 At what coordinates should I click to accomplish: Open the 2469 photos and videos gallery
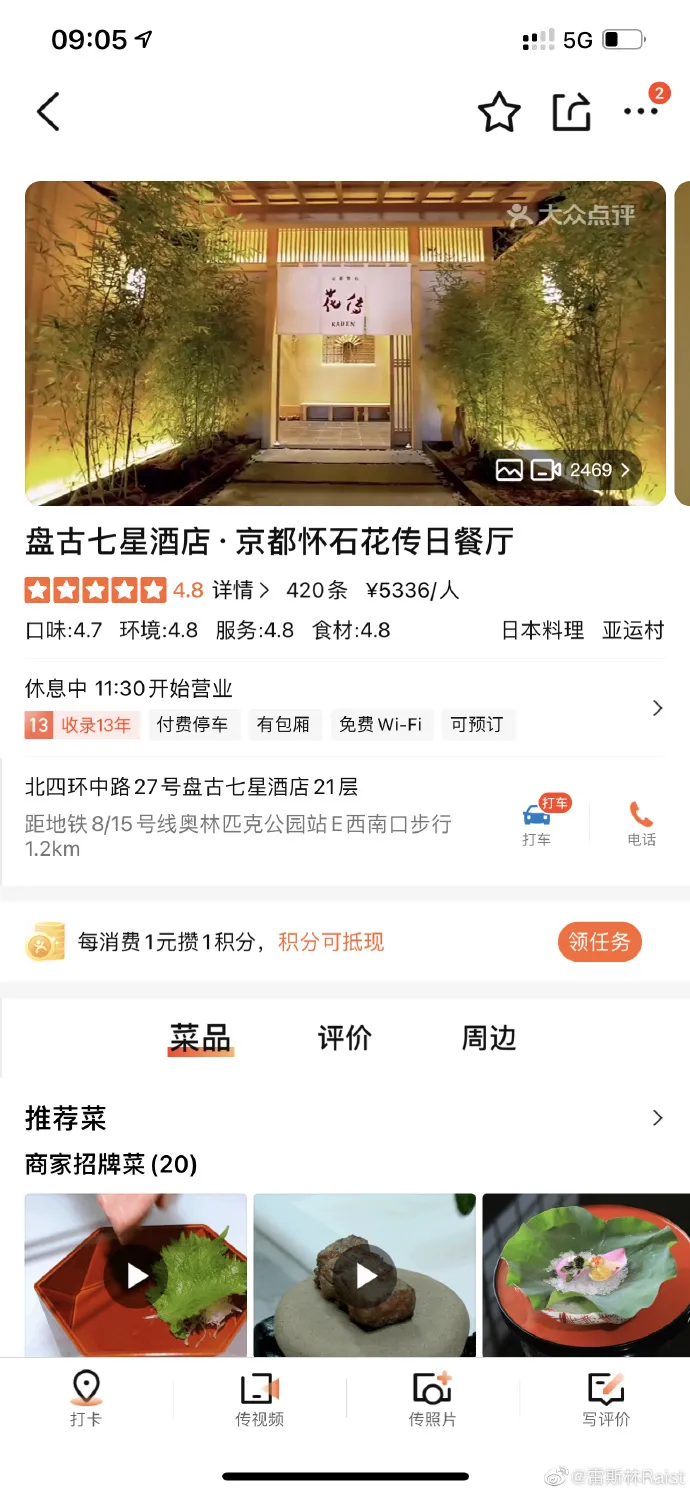tap(568, 469)
